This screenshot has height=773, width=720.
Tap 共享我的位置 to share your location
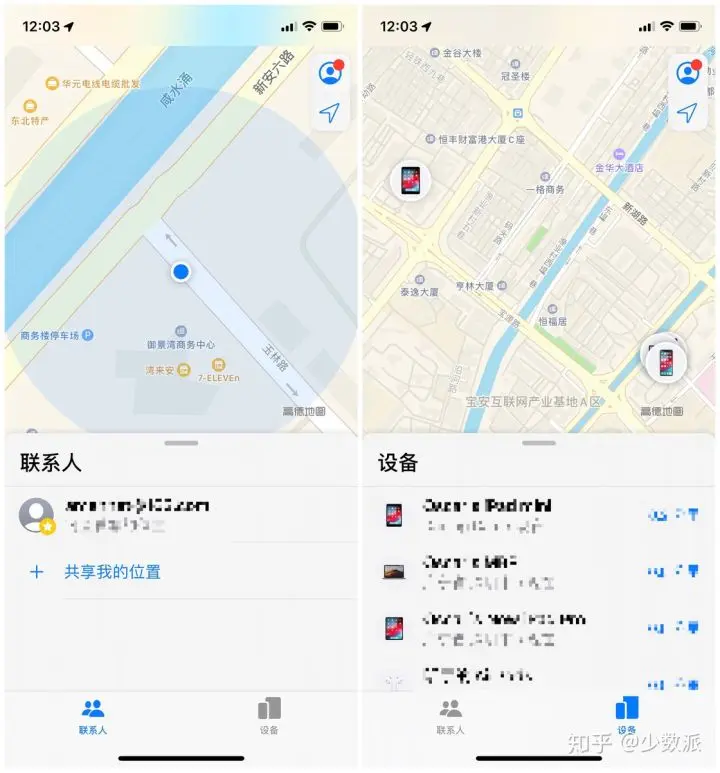click(x=112, y=572)
